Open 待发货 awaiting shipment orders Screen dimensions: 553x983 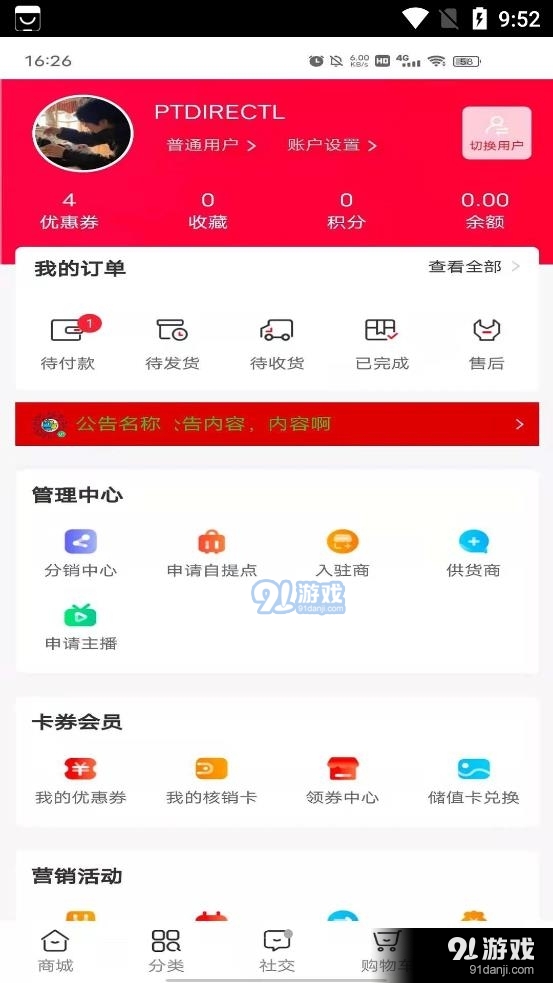[172, 344]
